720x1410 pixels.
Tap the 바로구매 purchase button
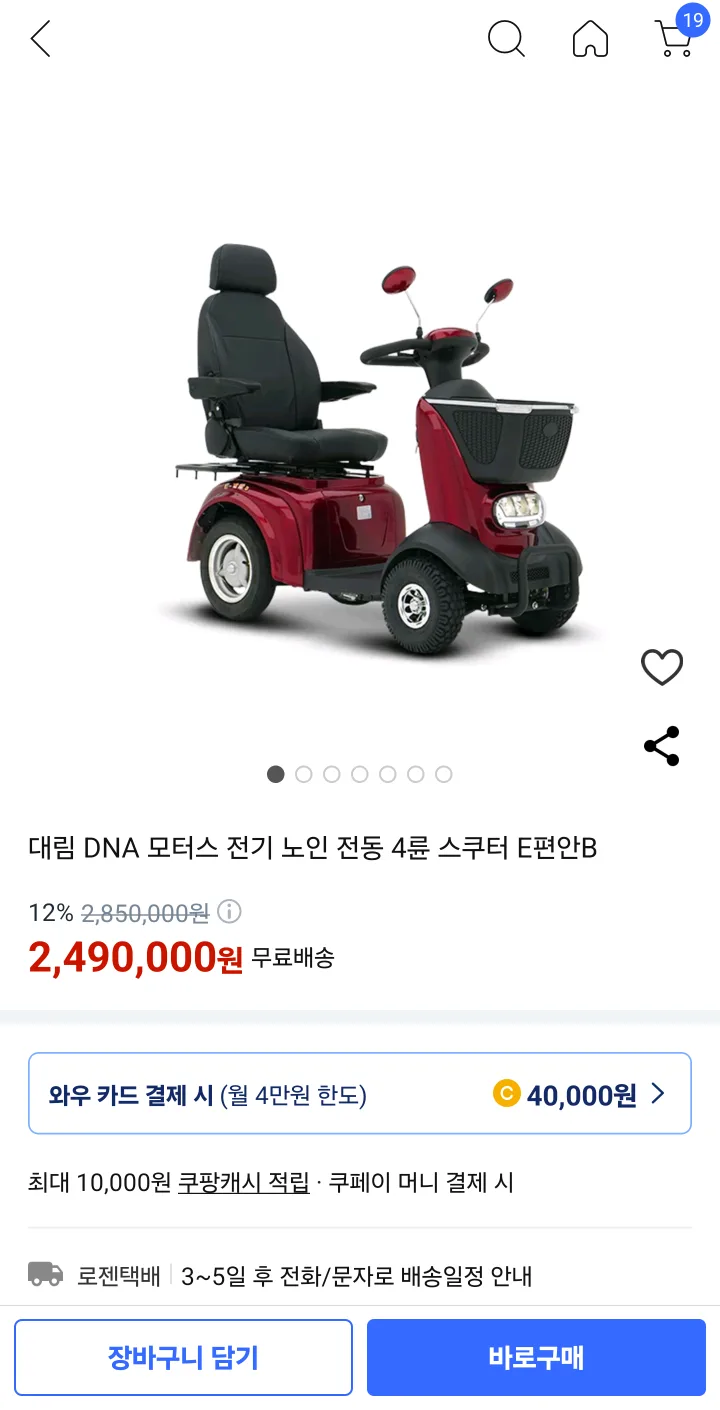coord(536,1357)
